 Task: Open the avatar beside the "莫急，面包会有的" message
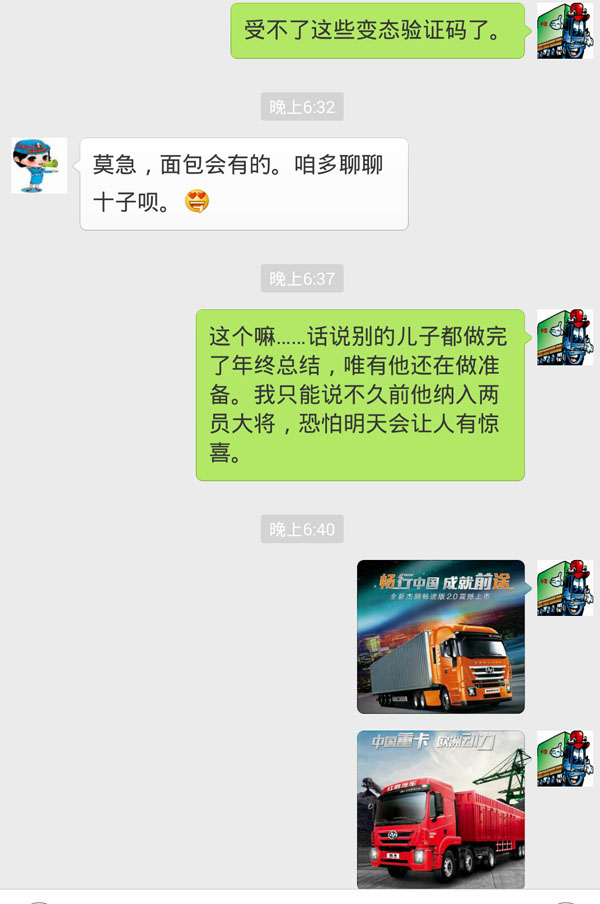39,166
